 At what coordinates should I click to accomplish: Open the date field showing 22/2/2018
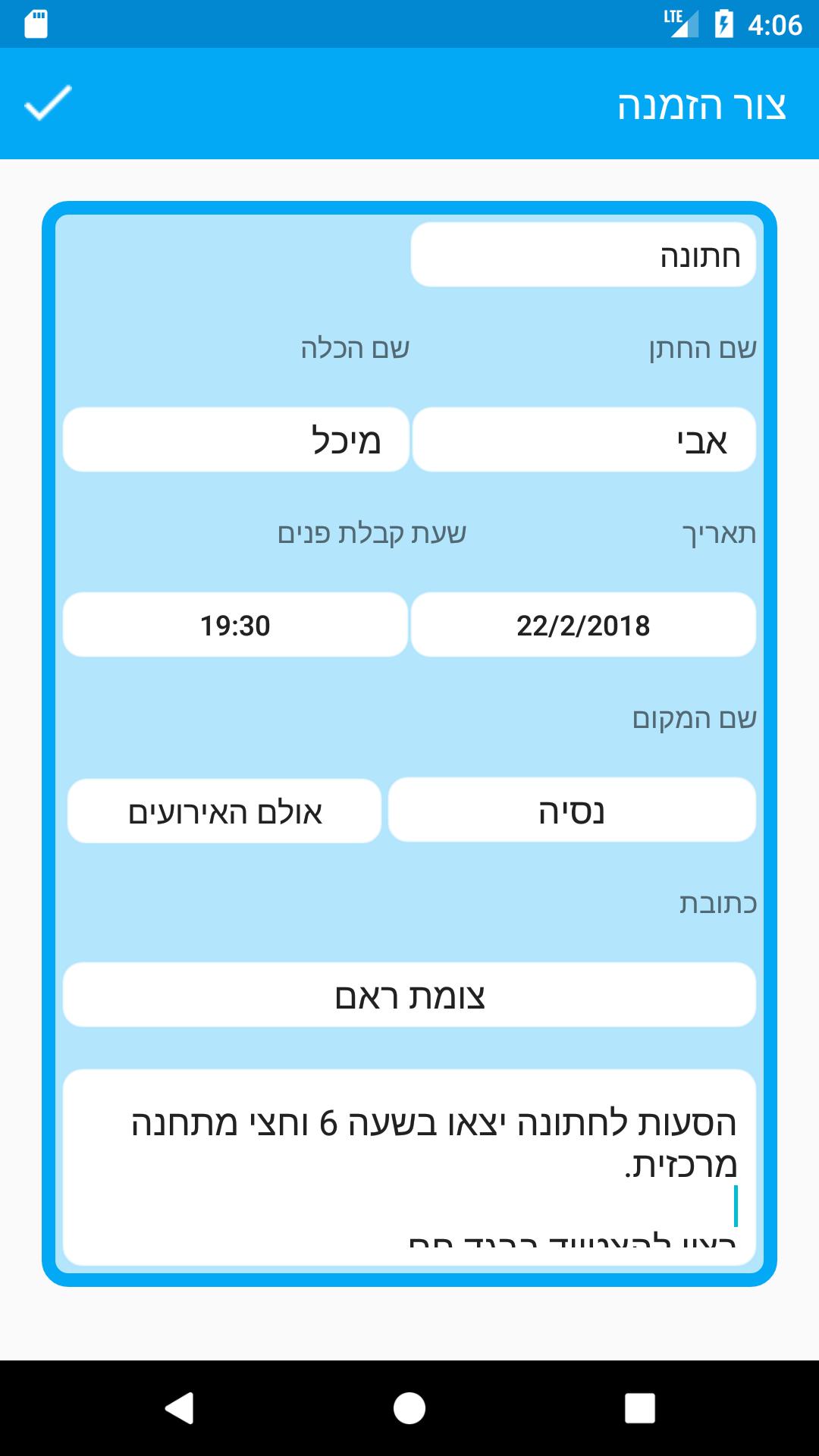click(584, 625)
